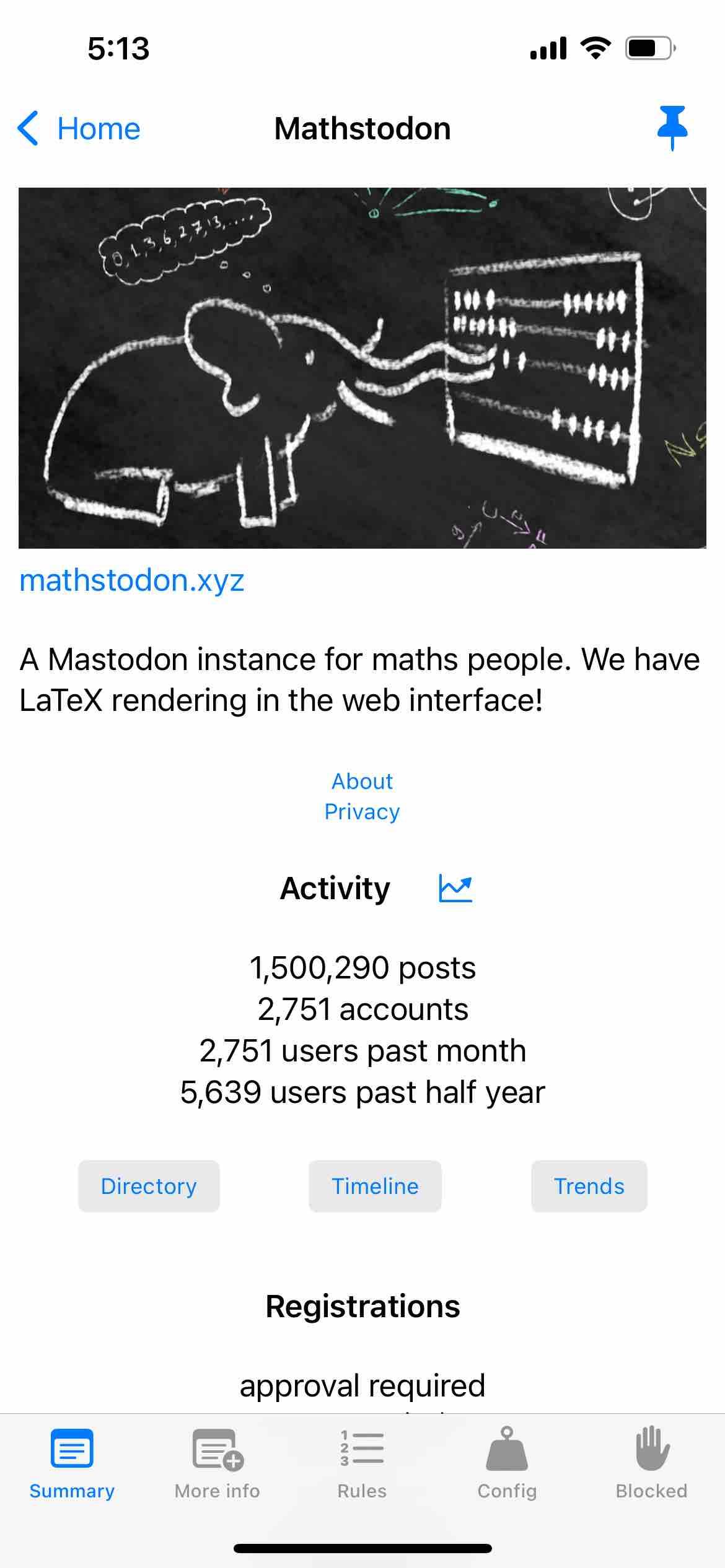Pin the Mathstodon instance

pos(672,128)
